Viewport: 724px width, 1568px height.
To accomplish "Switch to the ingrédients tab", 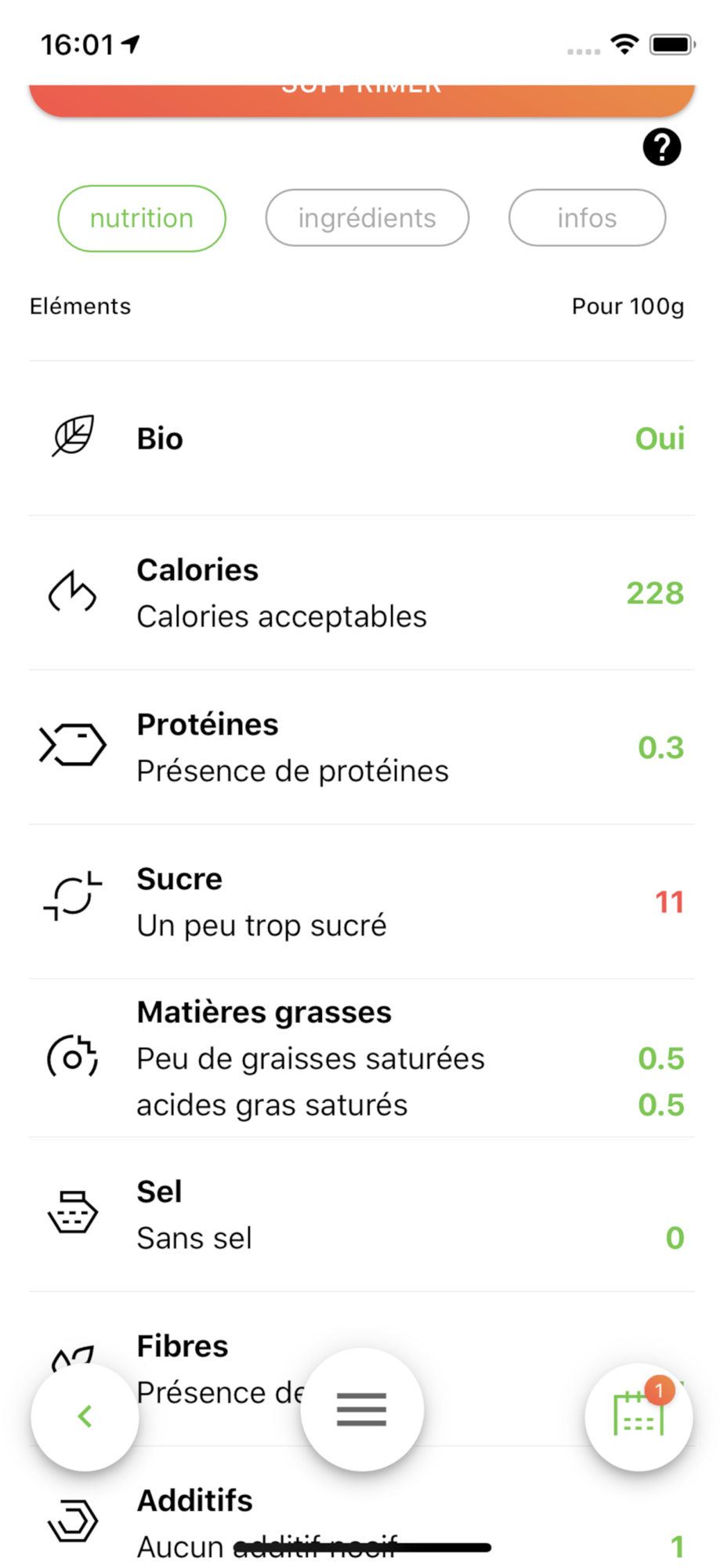I will tap(367, 218).
